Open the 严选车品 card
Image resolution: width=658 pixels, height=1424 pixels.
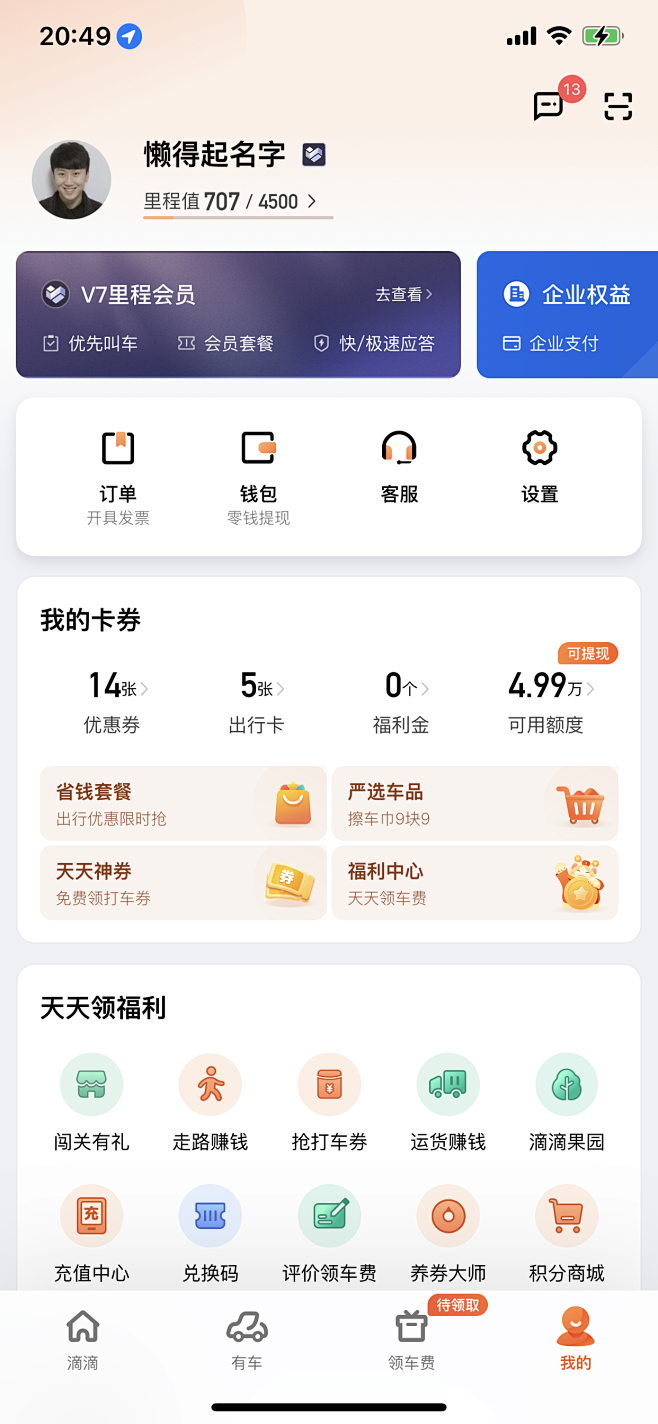coord(475,804)
